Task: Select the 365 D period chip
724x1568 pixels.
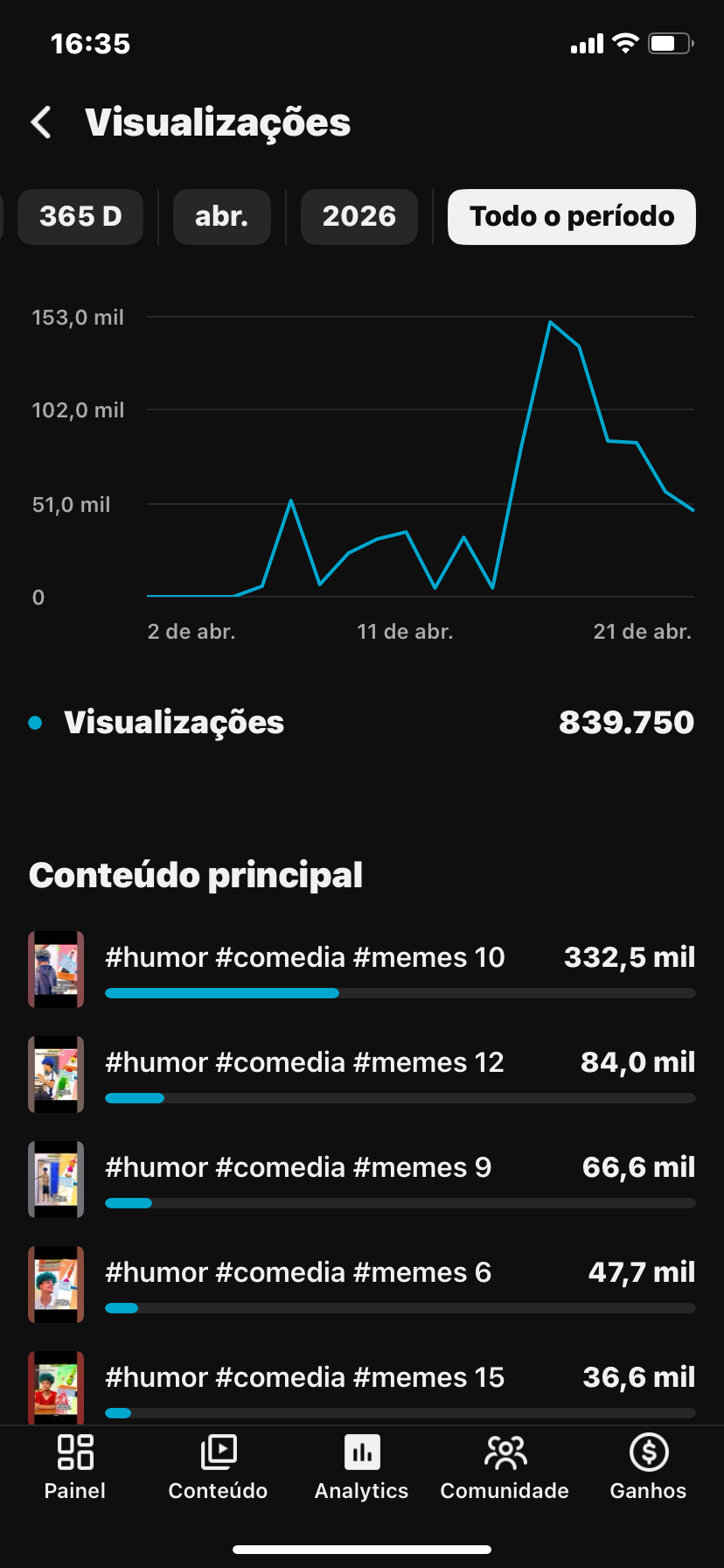Action: tap(80, 216)
